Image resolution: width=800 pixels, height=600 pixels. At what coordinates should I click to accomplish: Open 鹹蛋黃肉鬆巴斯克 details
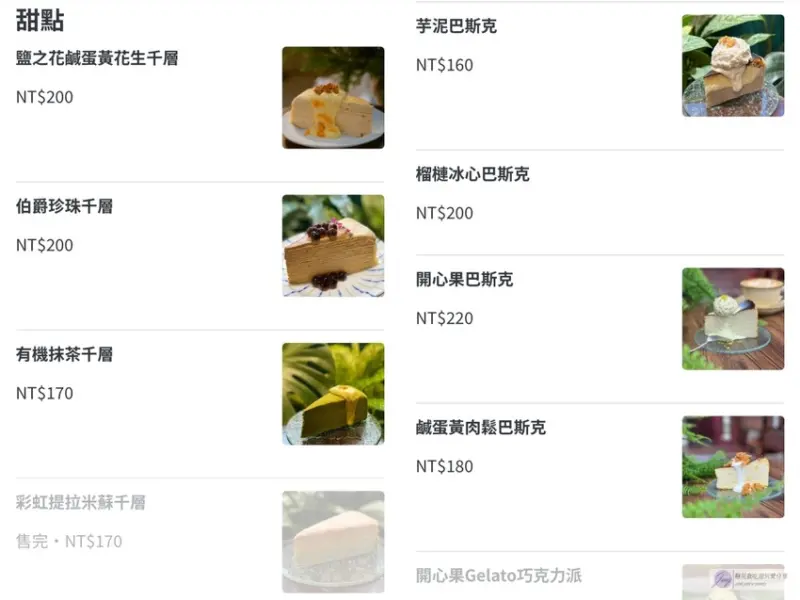pyautogui.click(x=481, y=428)
